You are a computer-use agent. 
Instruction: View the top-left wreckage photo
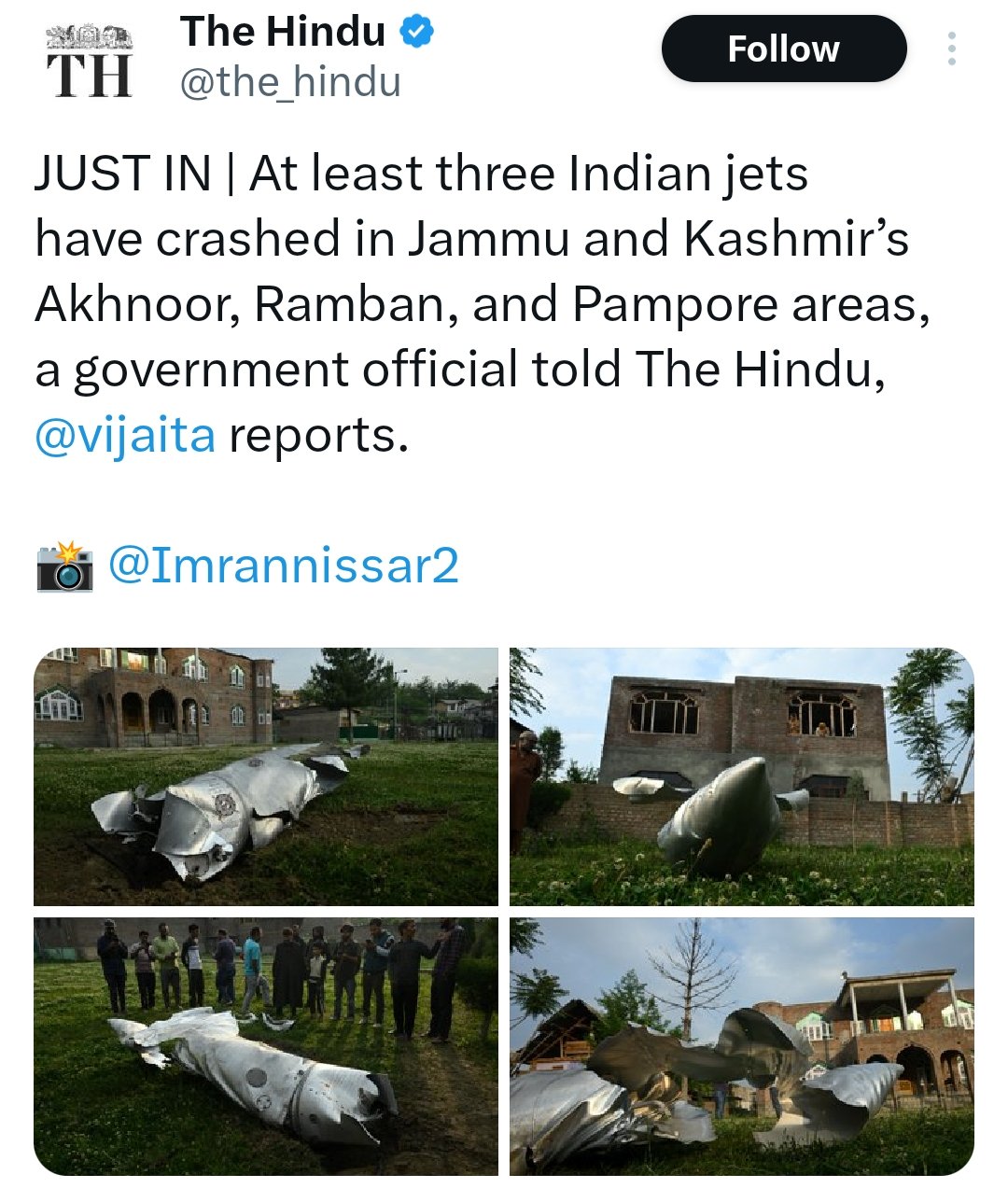tap(266, 776)
